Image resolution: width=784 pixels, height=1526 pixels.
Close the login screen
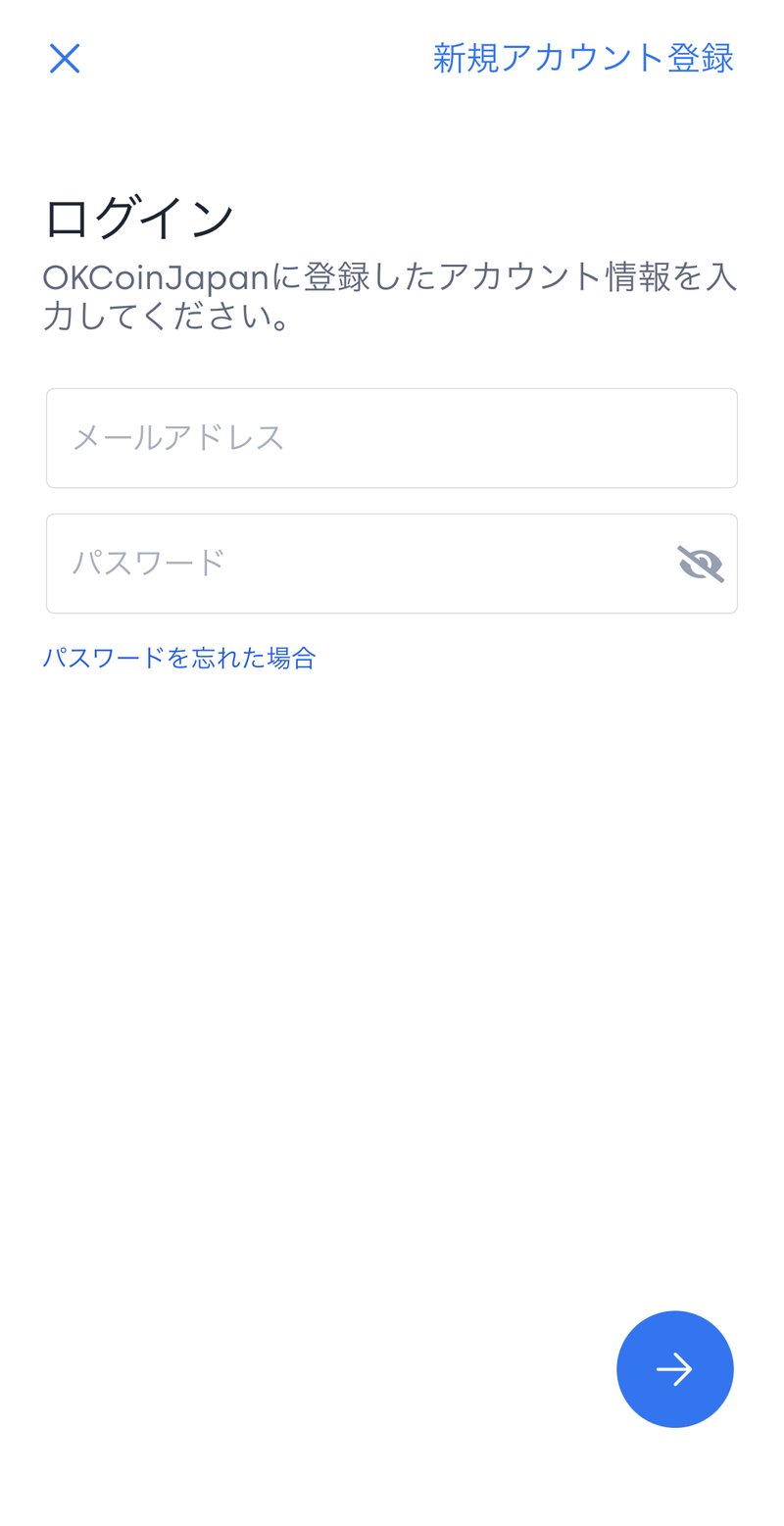(65, 59)
